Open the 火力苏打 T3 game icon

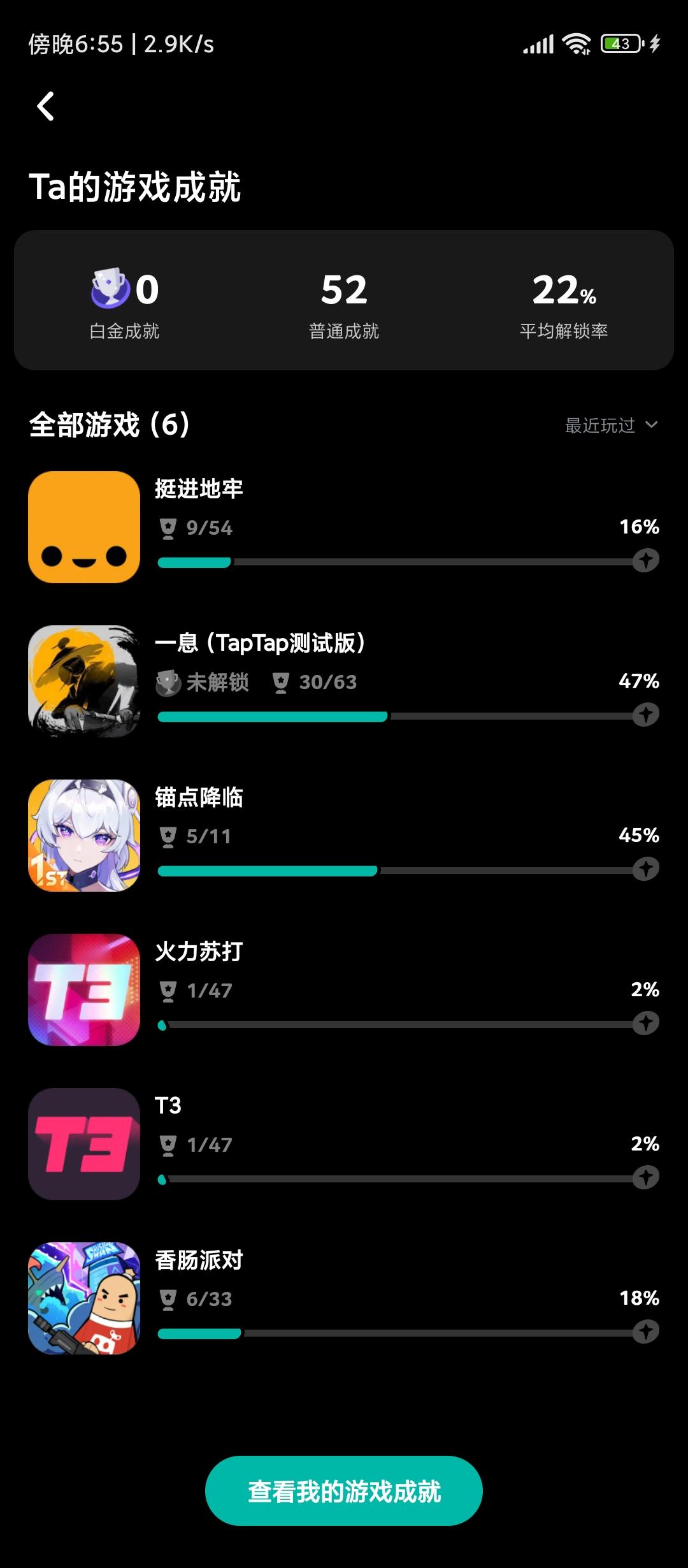click(x=83, y=990)
